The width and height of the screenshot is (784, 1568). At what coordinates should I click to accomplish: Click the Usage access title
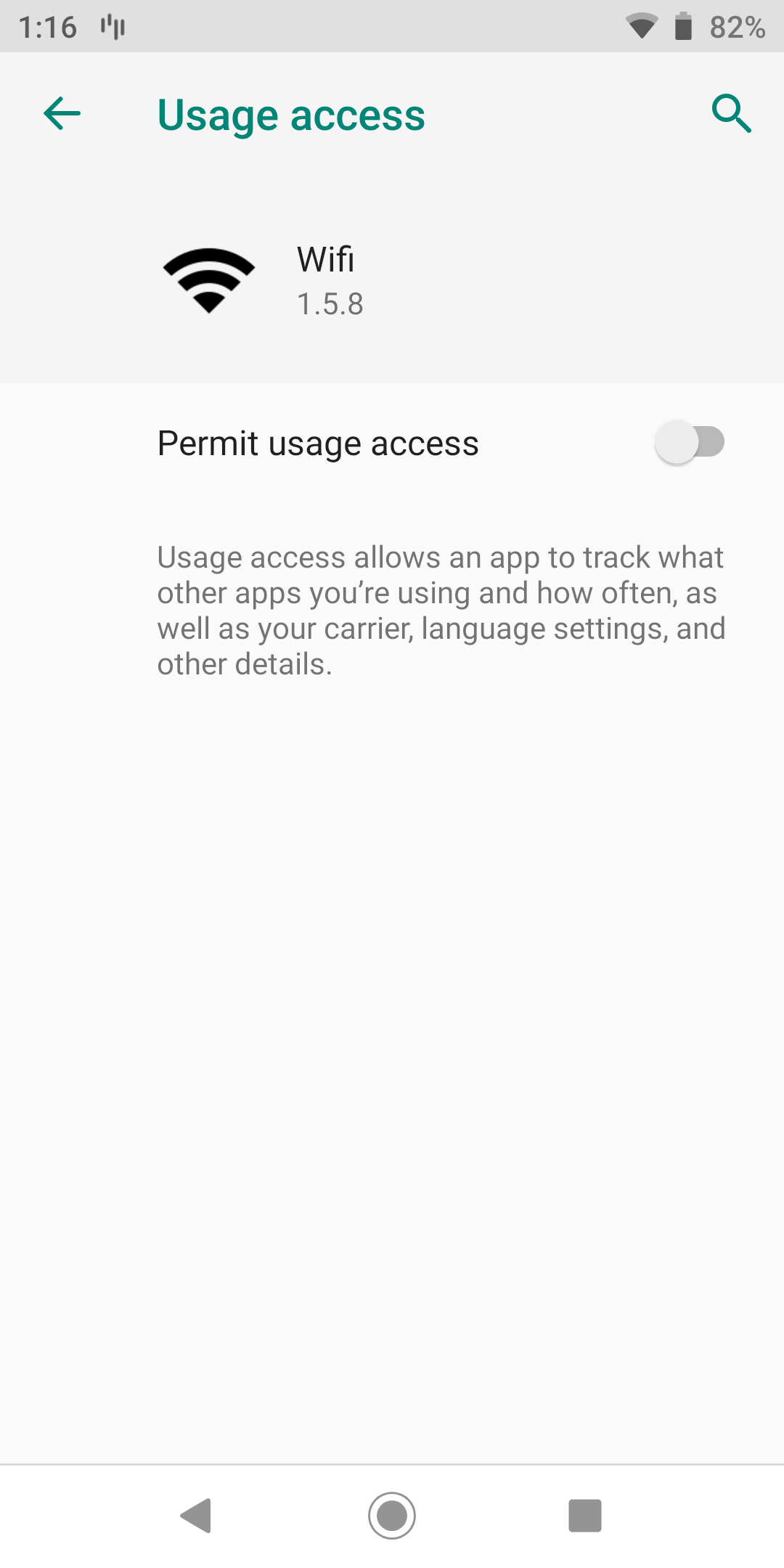point(291,114)
